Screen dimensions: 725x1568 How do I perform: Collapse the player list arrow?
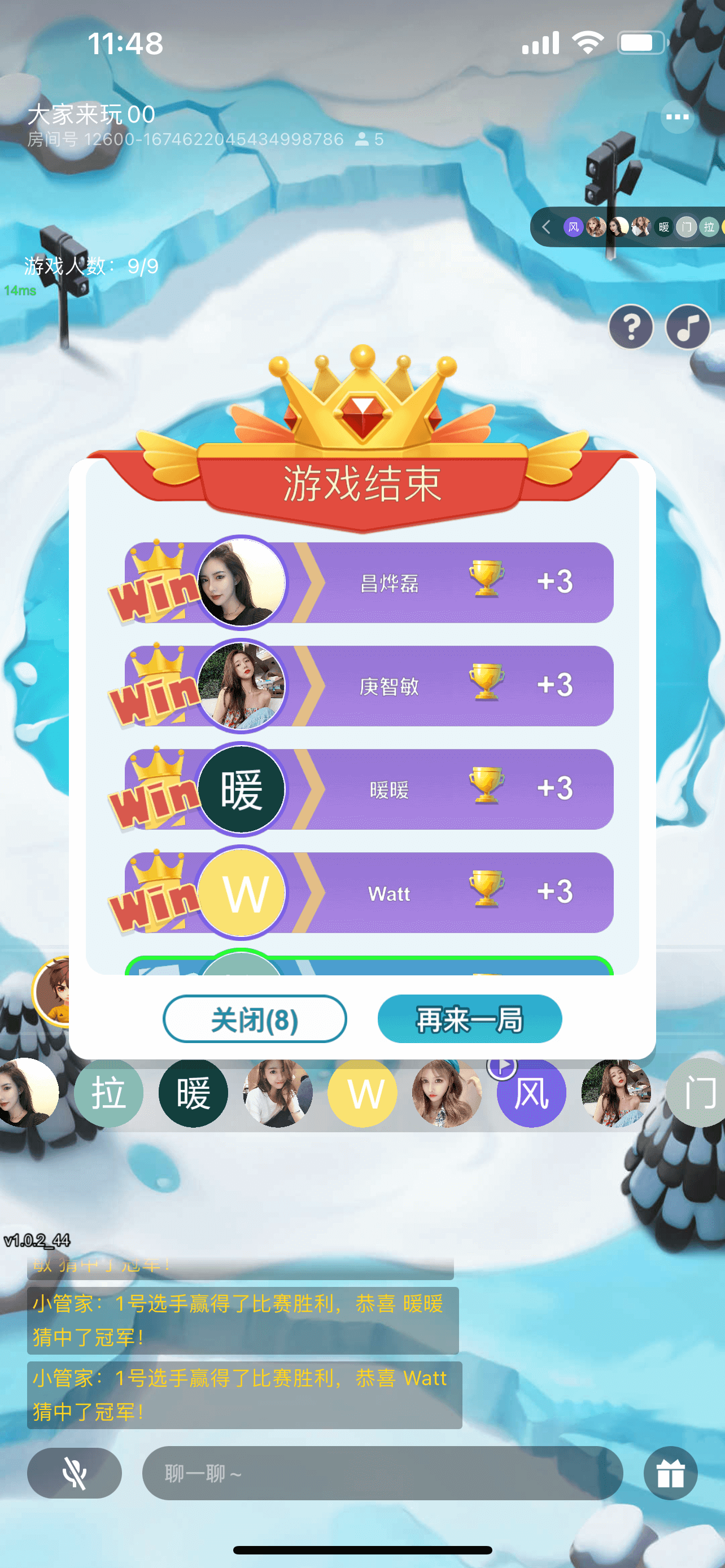(x=546, y=227)
